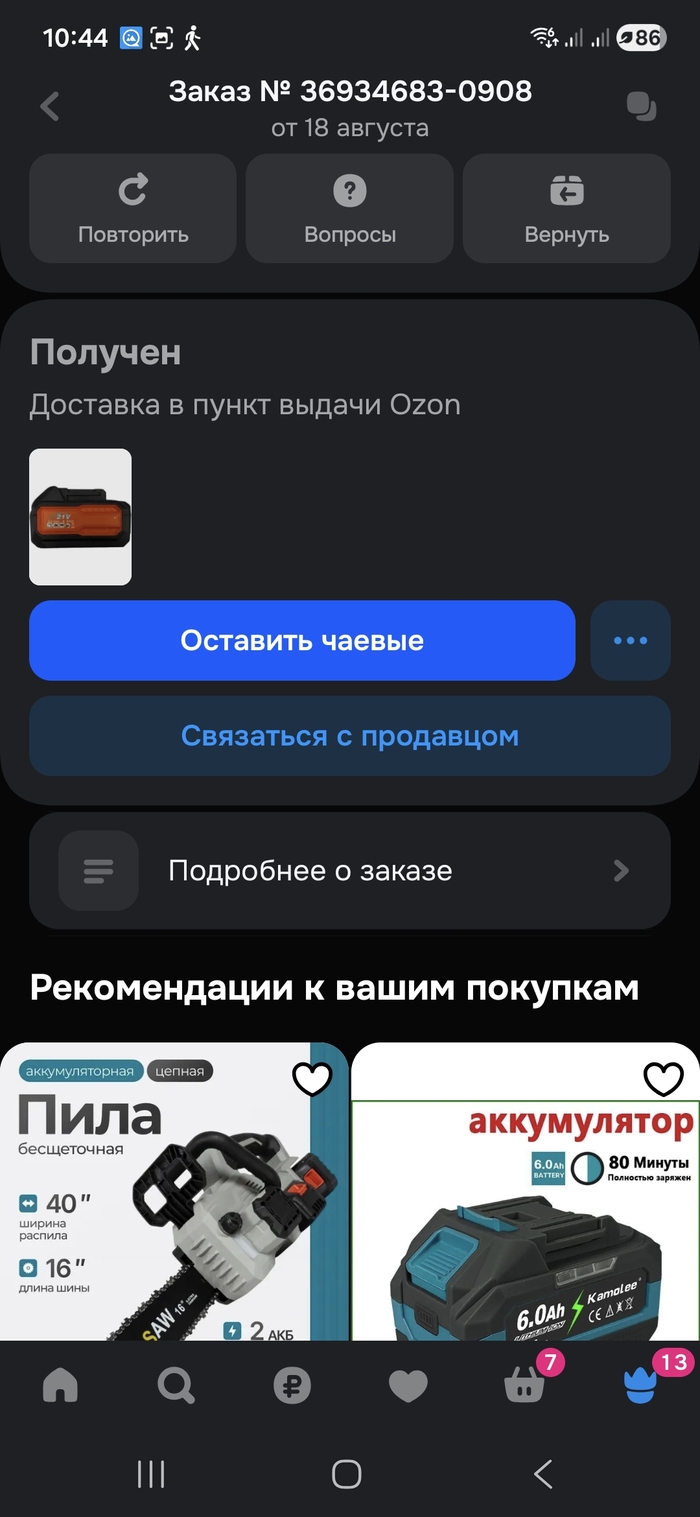Open the chat icon in the header
Screen dimensions: 700x1517
click(640, 106)
